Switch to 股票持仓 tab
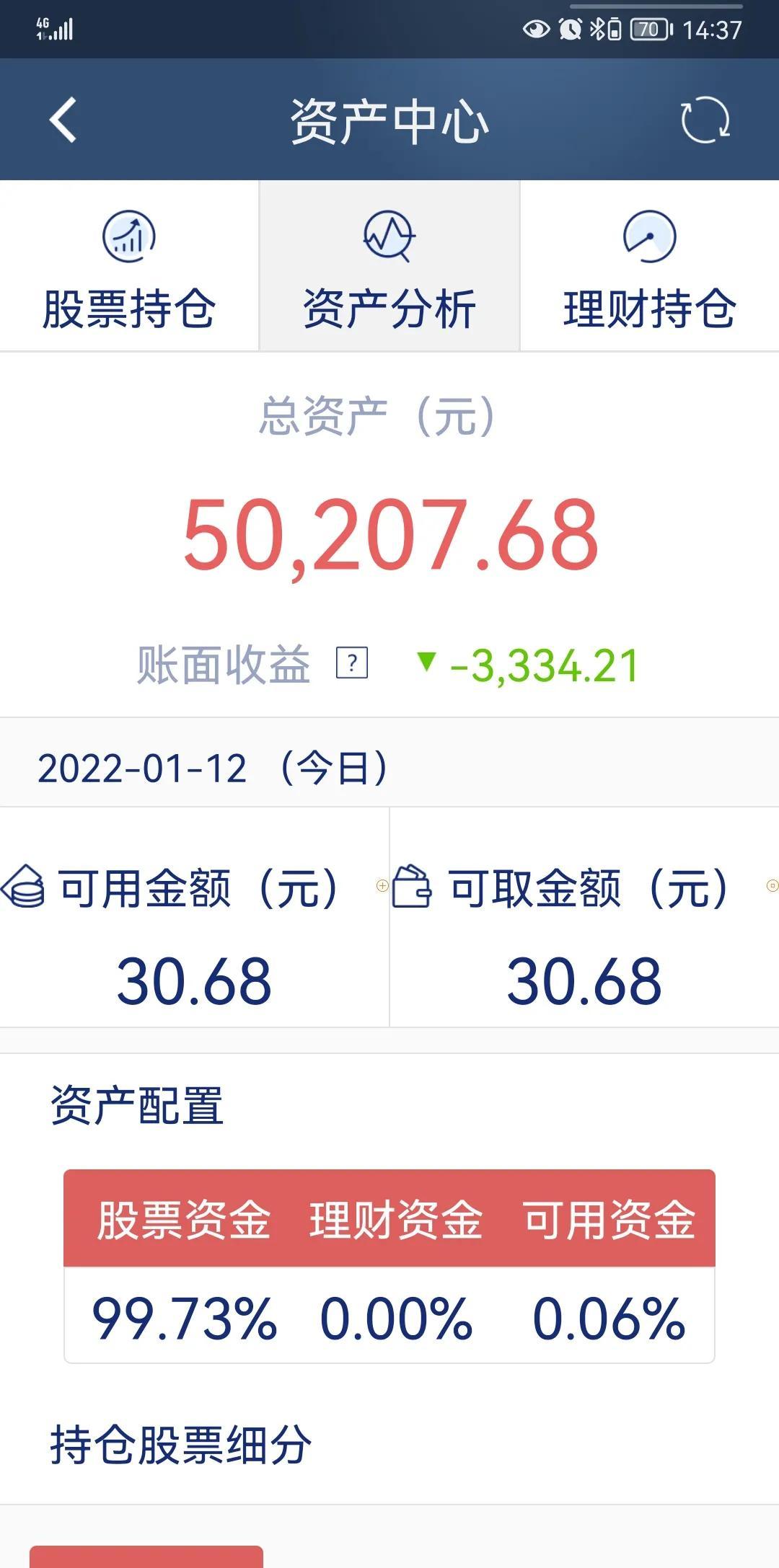This screenshot has height=1568, width=779. pos(129,266)
